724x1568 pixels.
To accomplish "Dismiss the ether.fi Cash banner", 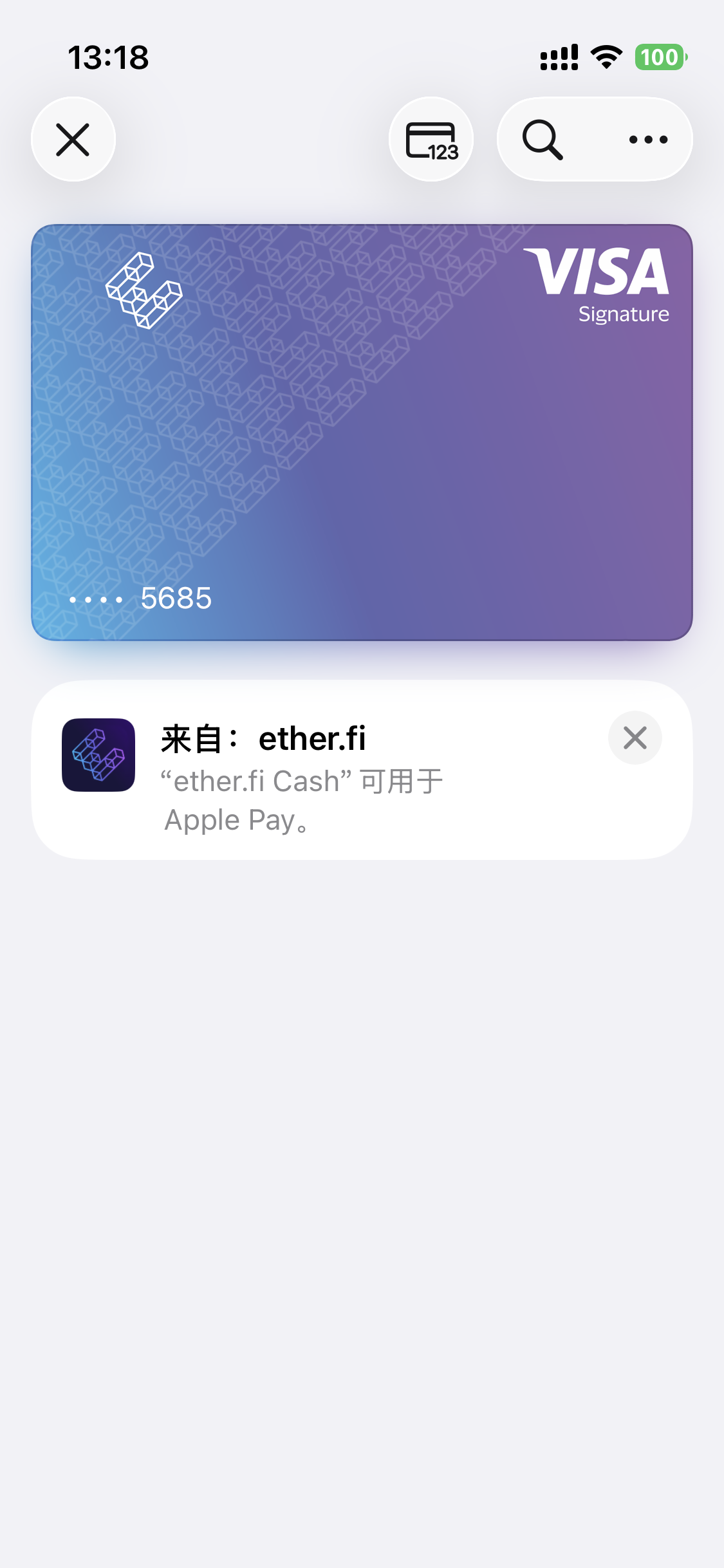I will pos(635,738).
